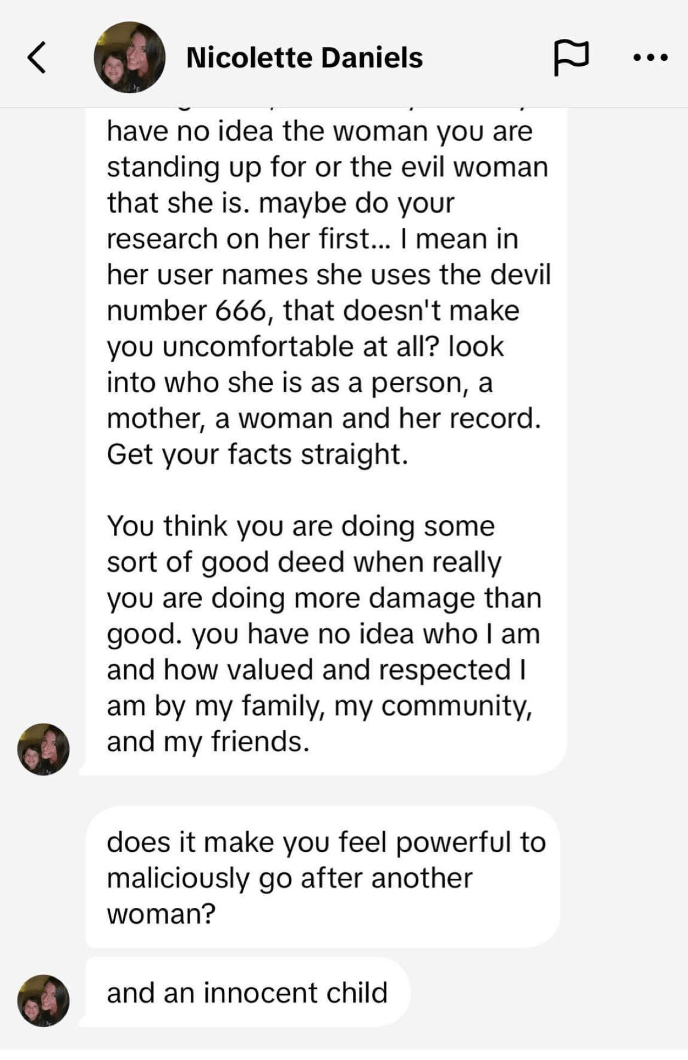Open the three-dot overflow menu
The height and width of the screenshot is (1060, 688).
tap(650, 58)
